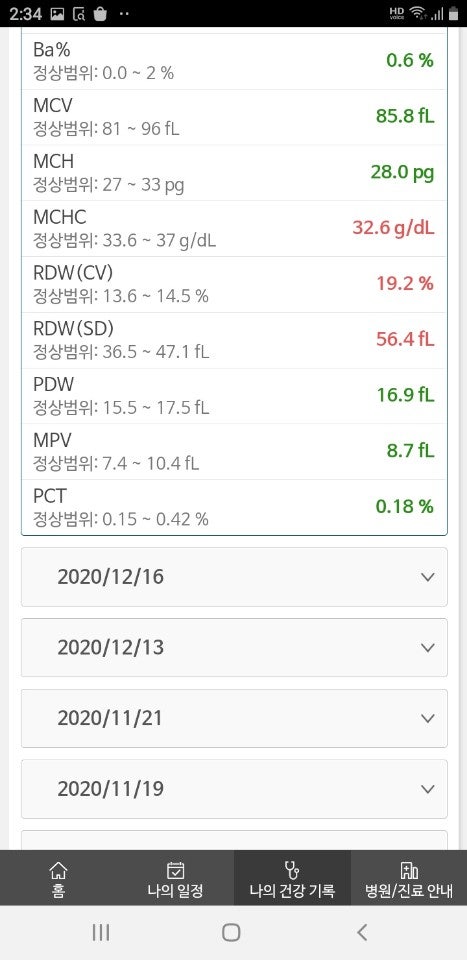
Task: Open the 나의 건강 기록 tab
Action: click(x=292, y=878)
